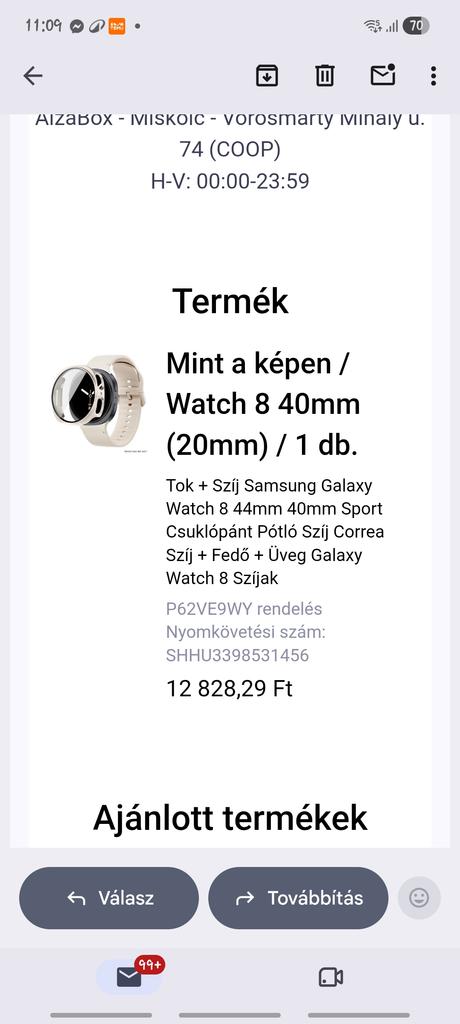Switch to the Mail tab
This screenshot has width=460, height=1024.
pos(129,977)
